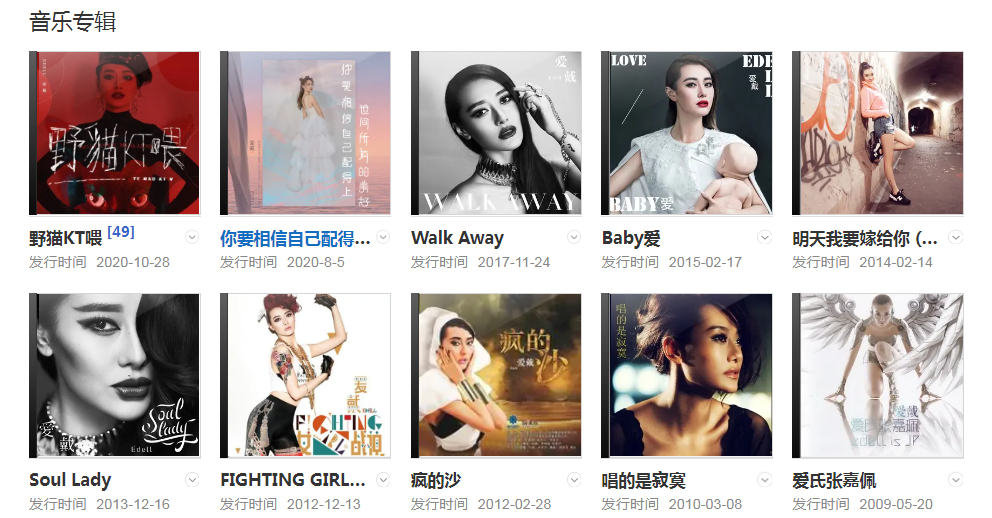Open the 疯的沙 album cover
Screen dimensions: 992x518
click(496, 375)
